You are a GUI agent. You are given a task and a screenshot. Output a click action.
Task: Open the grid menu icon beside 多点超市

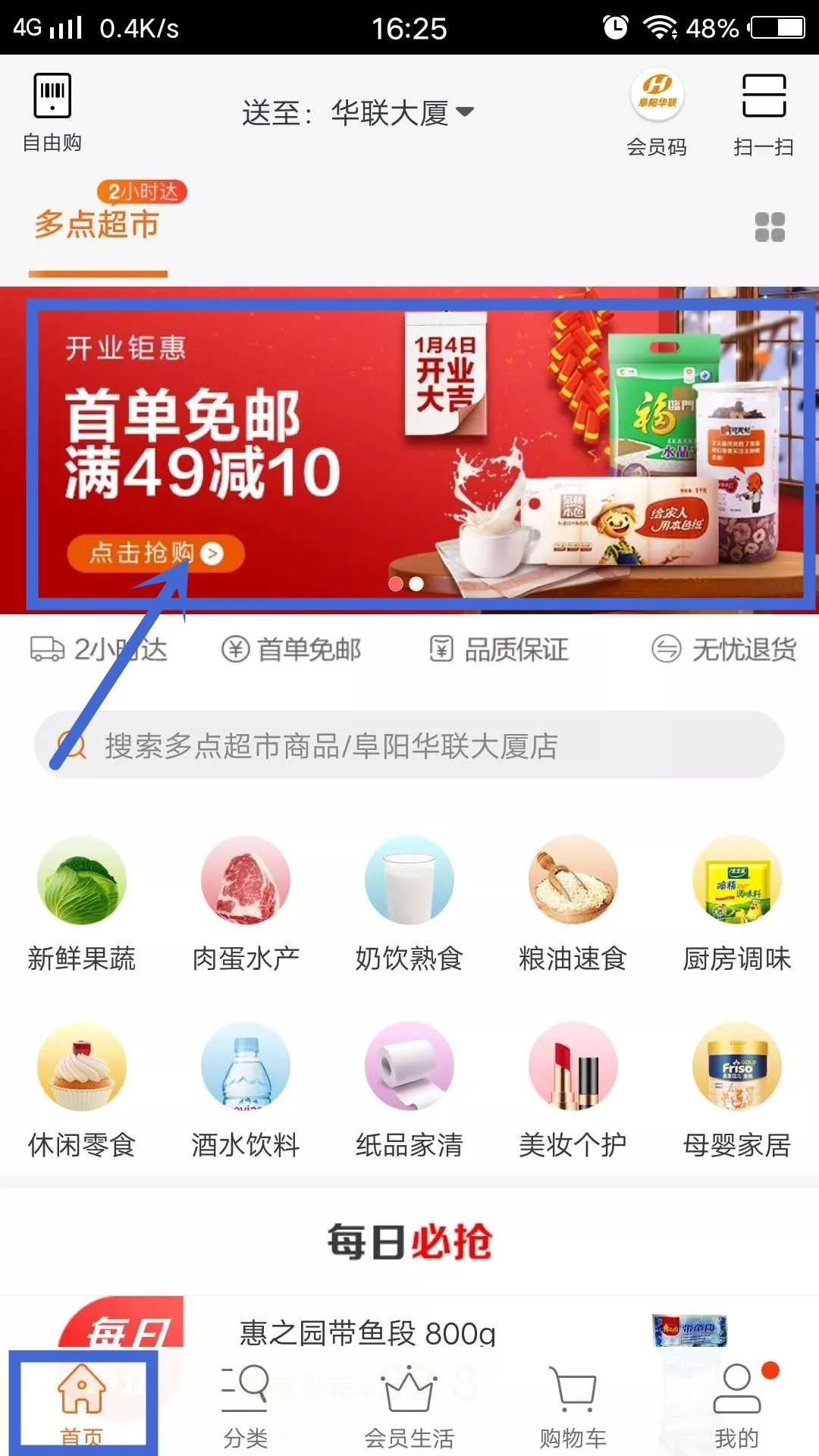770,227
